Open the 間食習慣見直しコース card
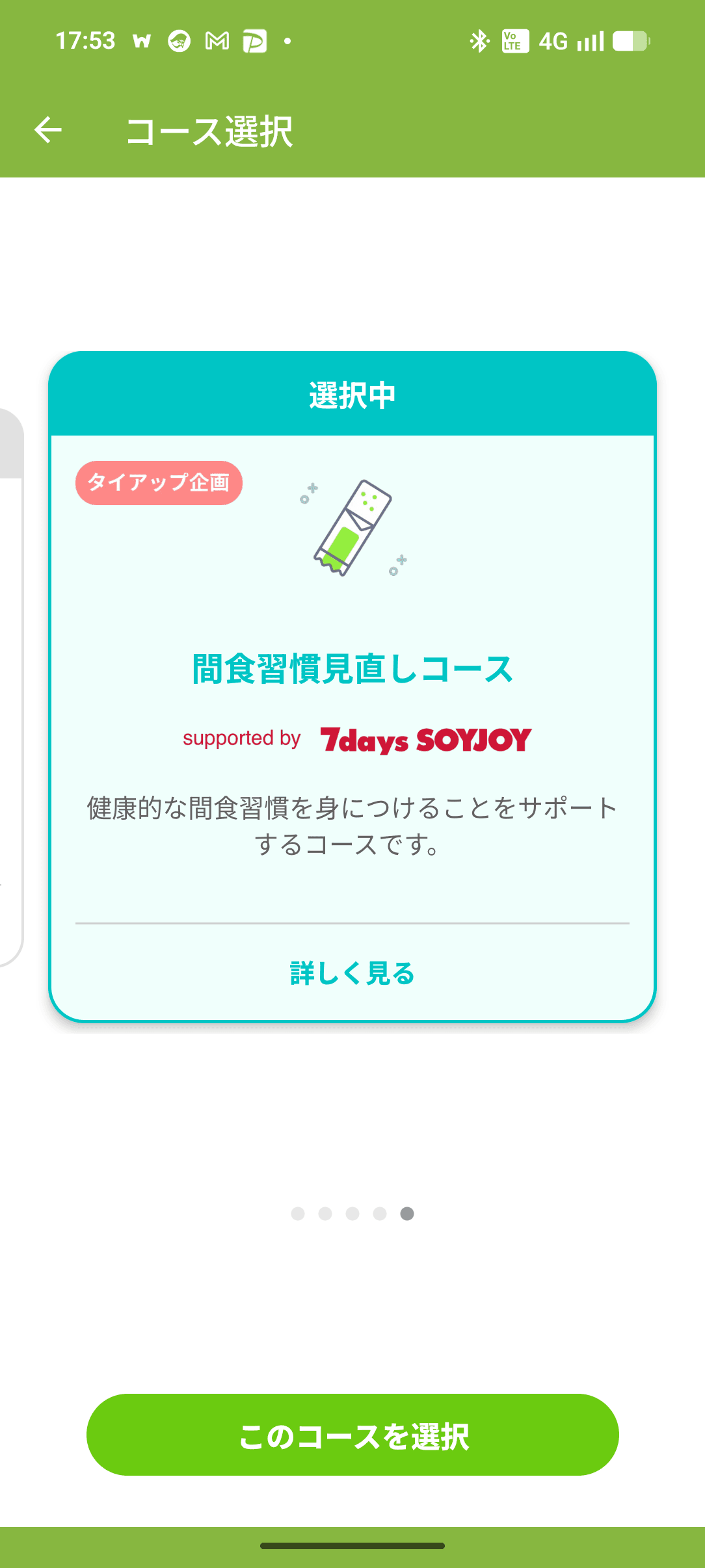 coord(352,670)
